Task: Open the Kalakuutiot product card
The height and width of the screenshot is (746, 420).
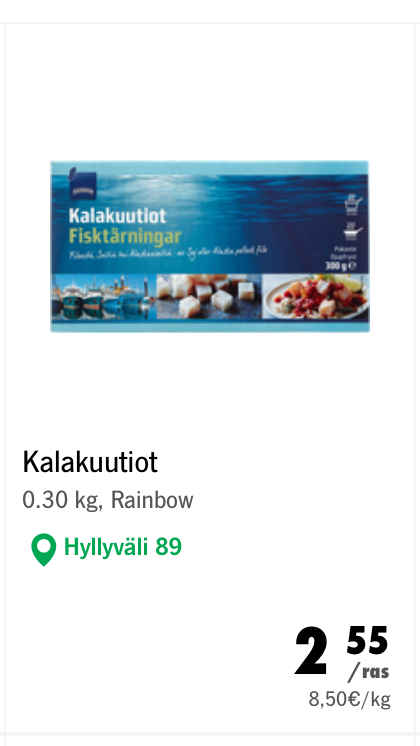Action: coord(210,378)
